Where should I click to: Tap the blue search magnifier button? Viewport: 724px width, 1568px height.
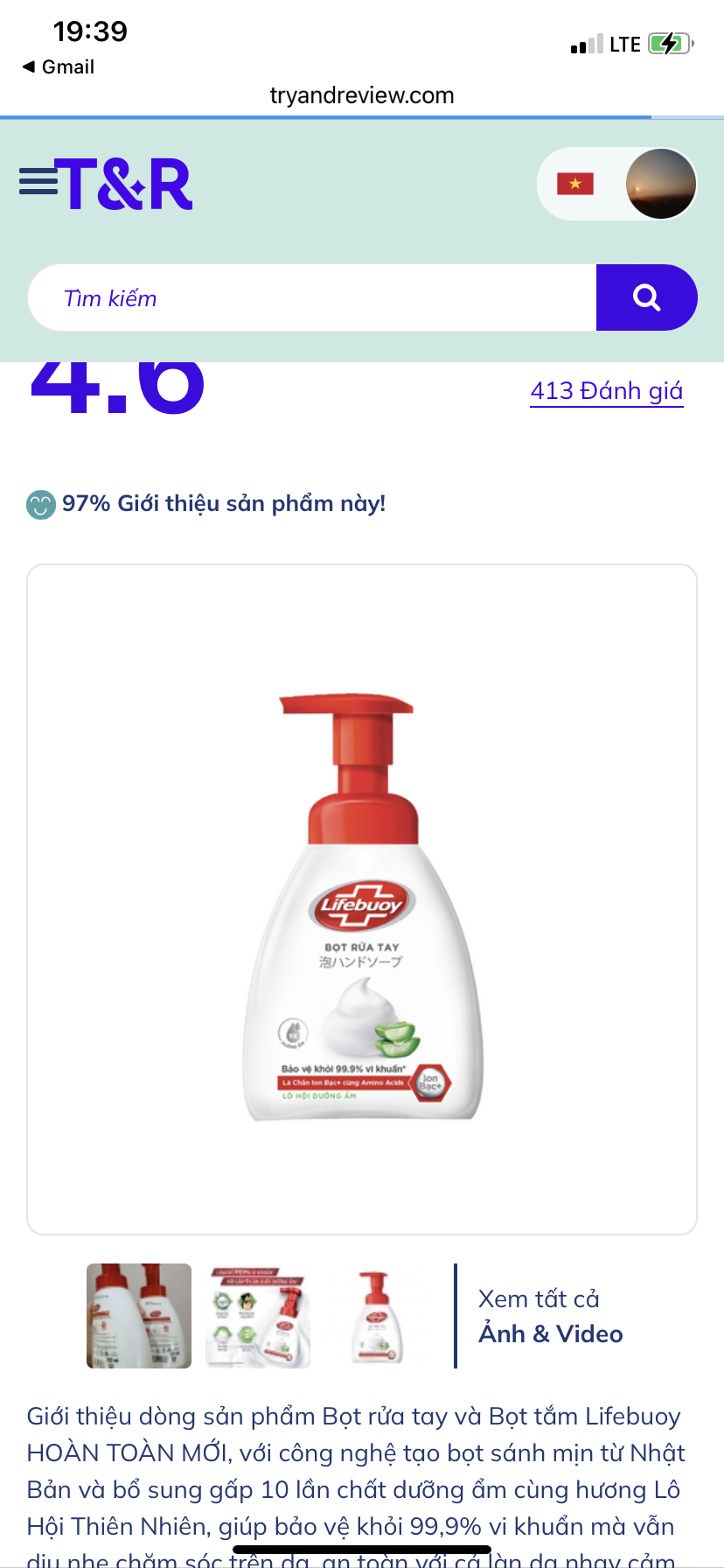[647, 297]
